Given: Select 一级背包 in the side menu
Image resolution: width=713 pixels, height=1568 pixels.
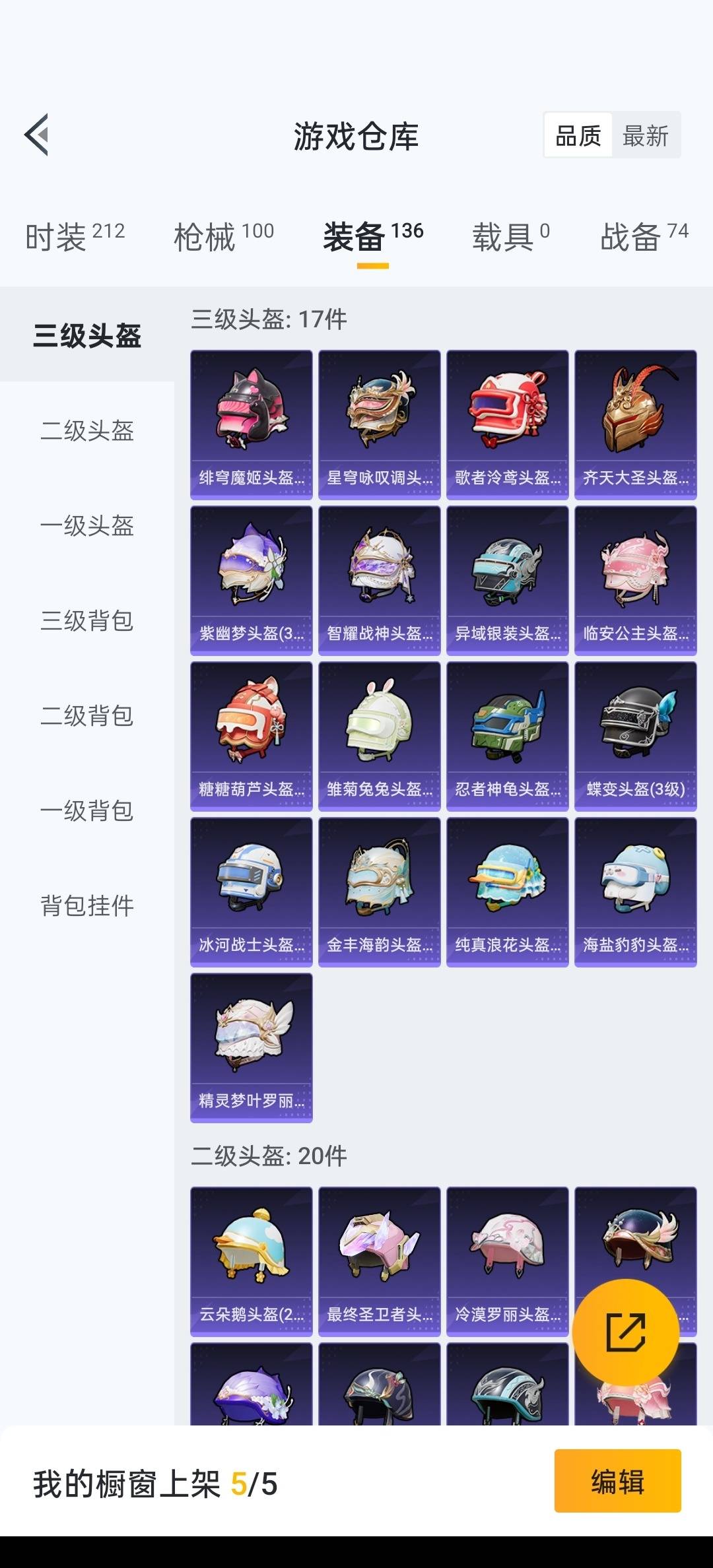Looking at the screenshot, I should click(87, 811).
